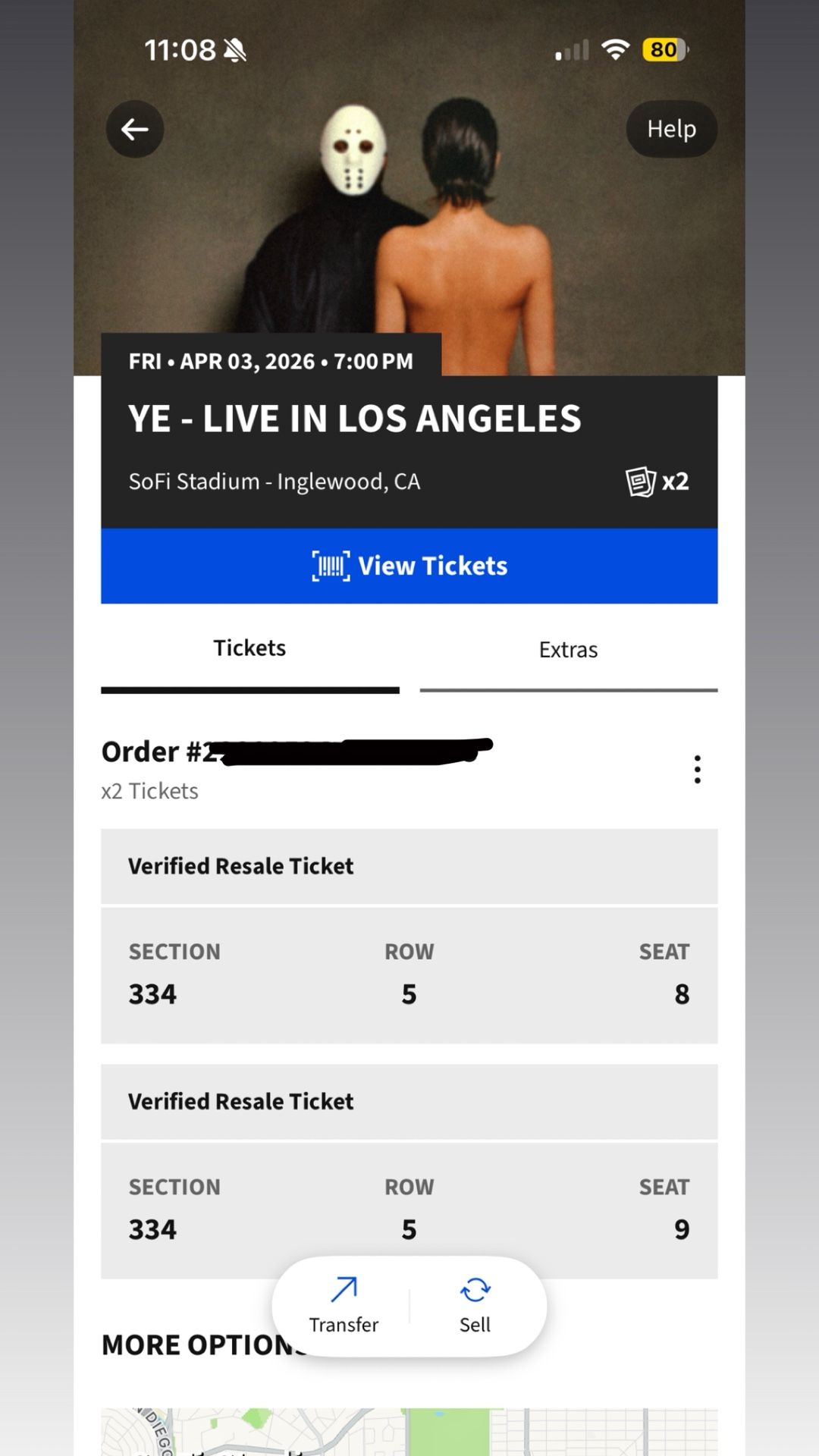Open the Help button

point(671,129)
